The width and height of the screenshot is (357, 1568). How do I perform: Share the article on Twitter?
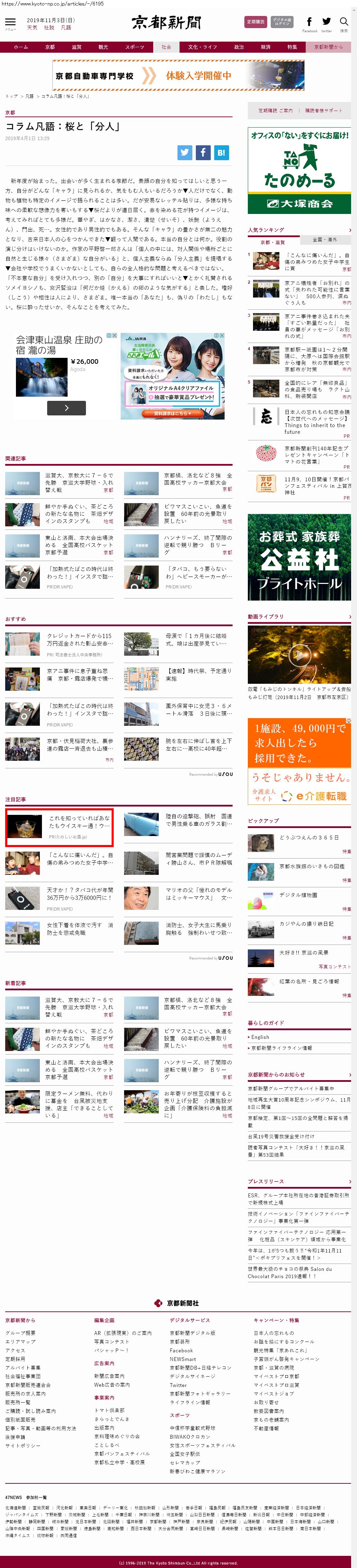(x=185, y=153)
